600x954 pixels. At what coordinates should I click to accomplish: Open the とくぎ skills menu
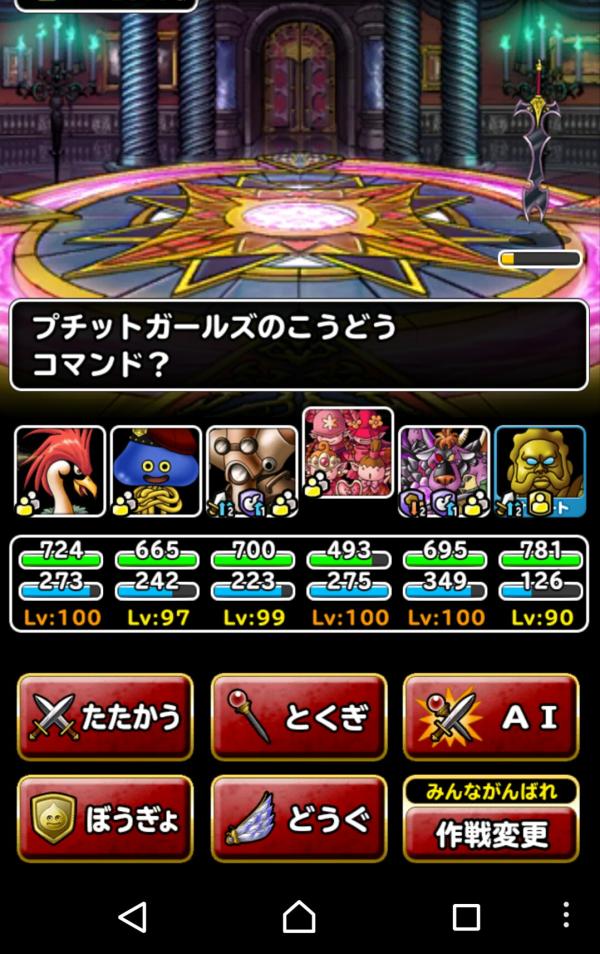[x=298, y=717]
